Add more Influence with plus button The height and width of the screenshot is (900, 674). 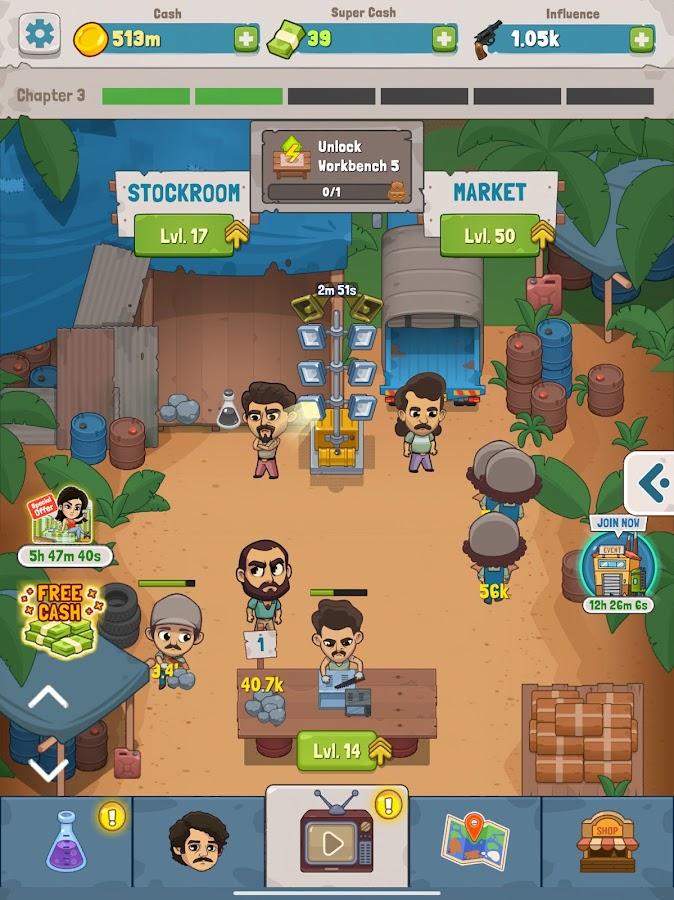[641, 40]
